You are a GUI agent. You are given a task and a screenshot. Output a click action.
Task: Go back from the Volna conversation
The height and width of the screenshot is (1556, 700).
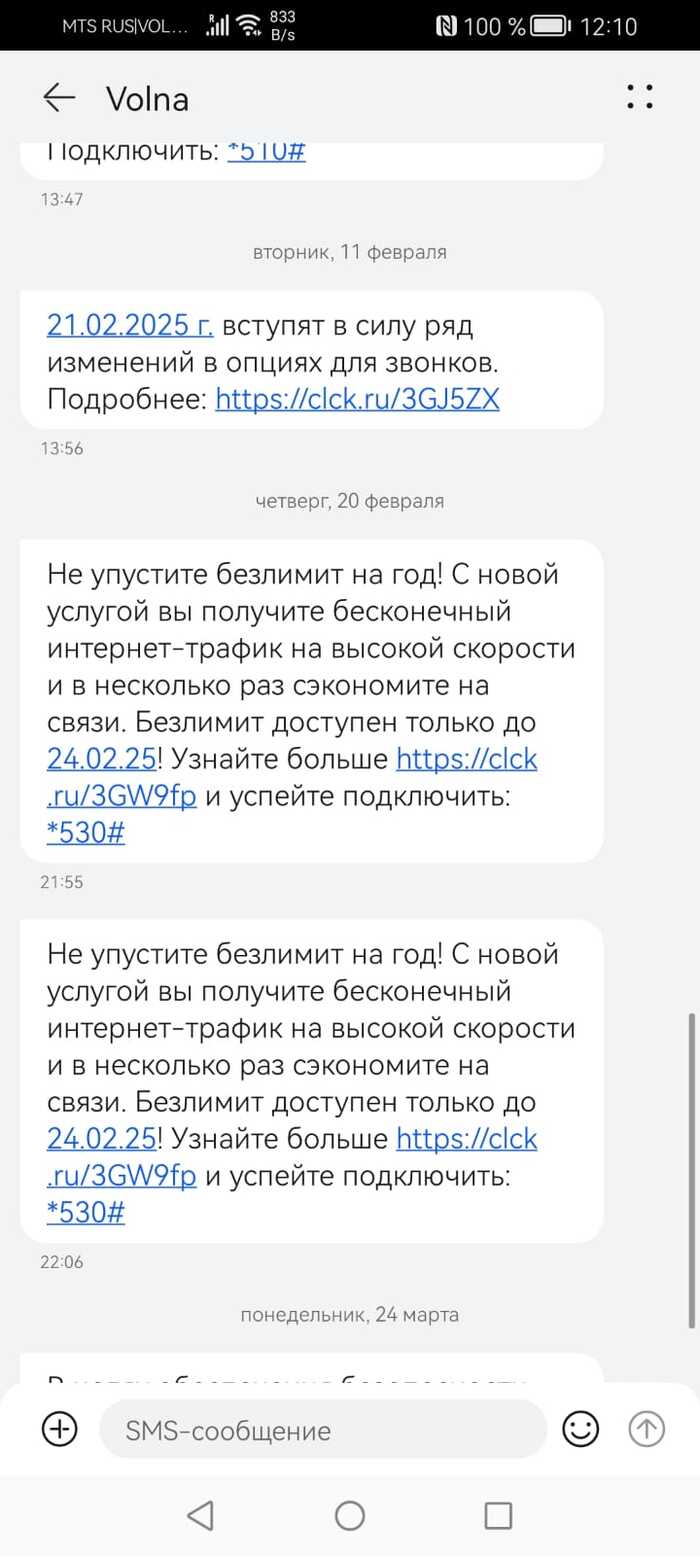[59, 97]
